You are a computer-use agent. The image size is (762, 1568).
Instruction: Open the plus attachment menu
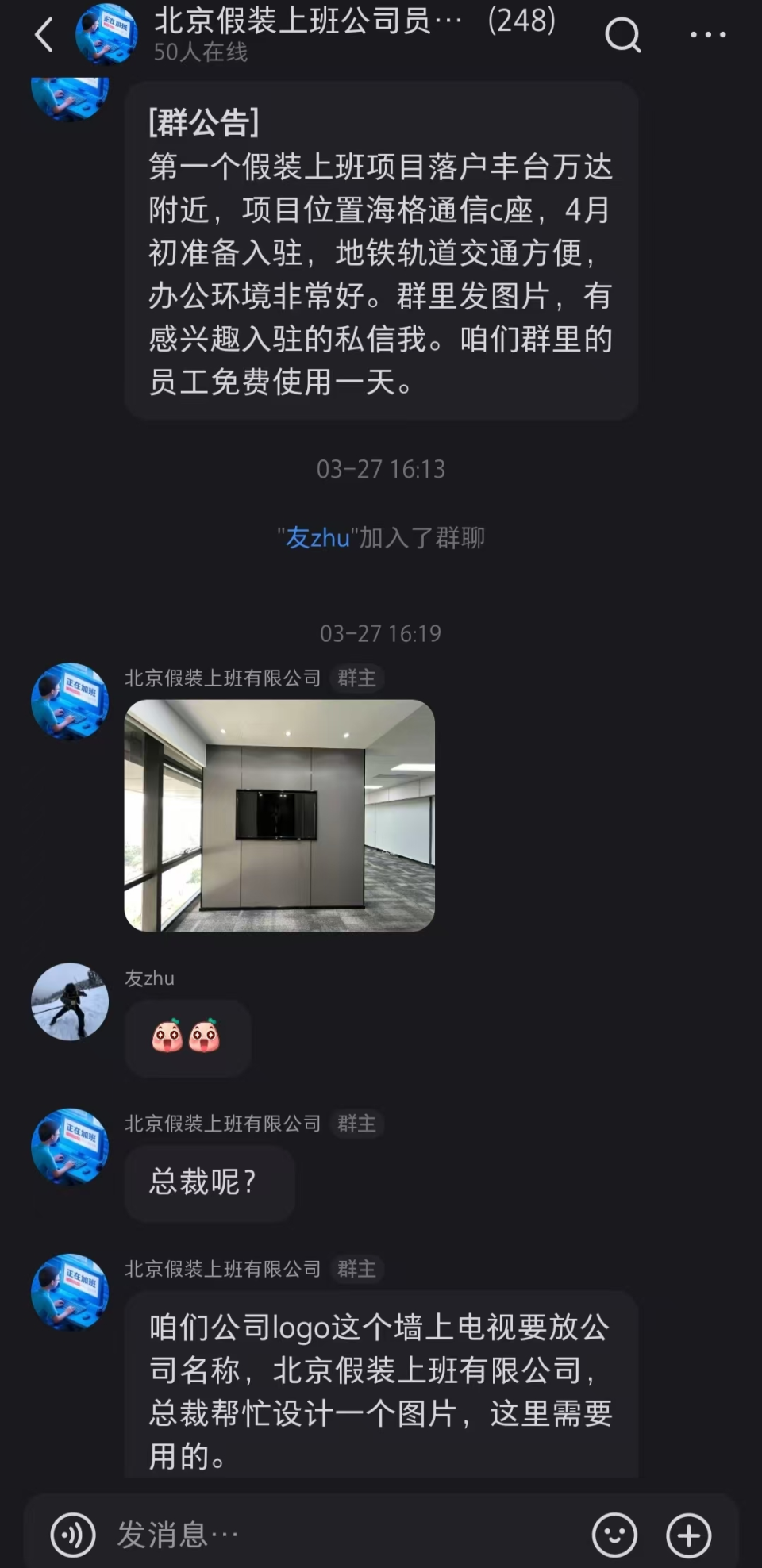click(688, 1535)
